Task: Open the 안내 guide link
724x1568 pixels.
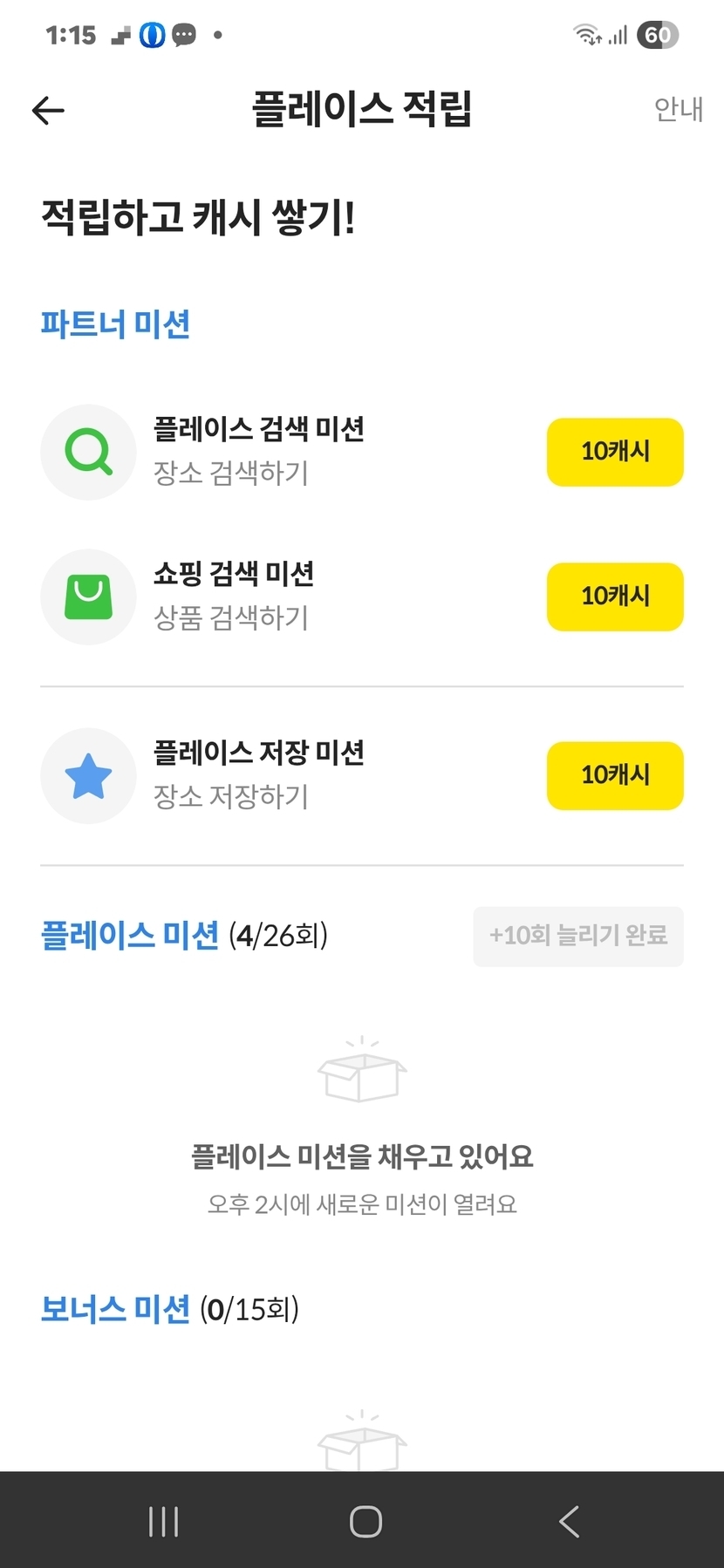Action: [x=678, y=110]
